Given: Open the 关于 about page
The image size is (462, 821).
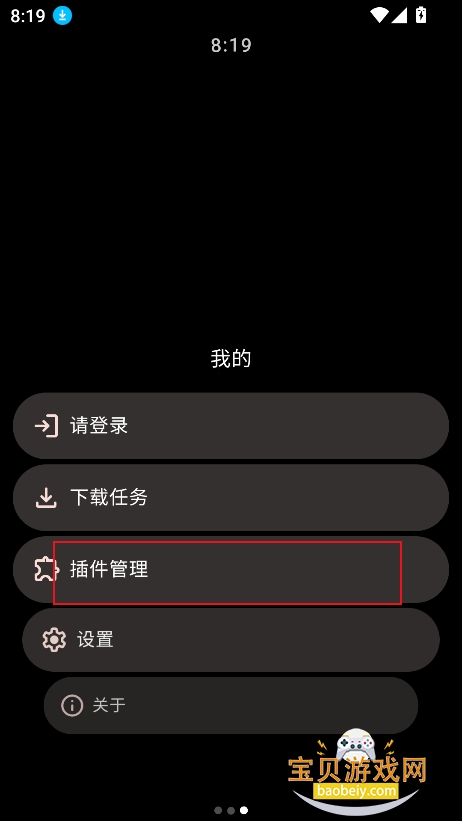Looking at the screenshot, I should 230,705.
